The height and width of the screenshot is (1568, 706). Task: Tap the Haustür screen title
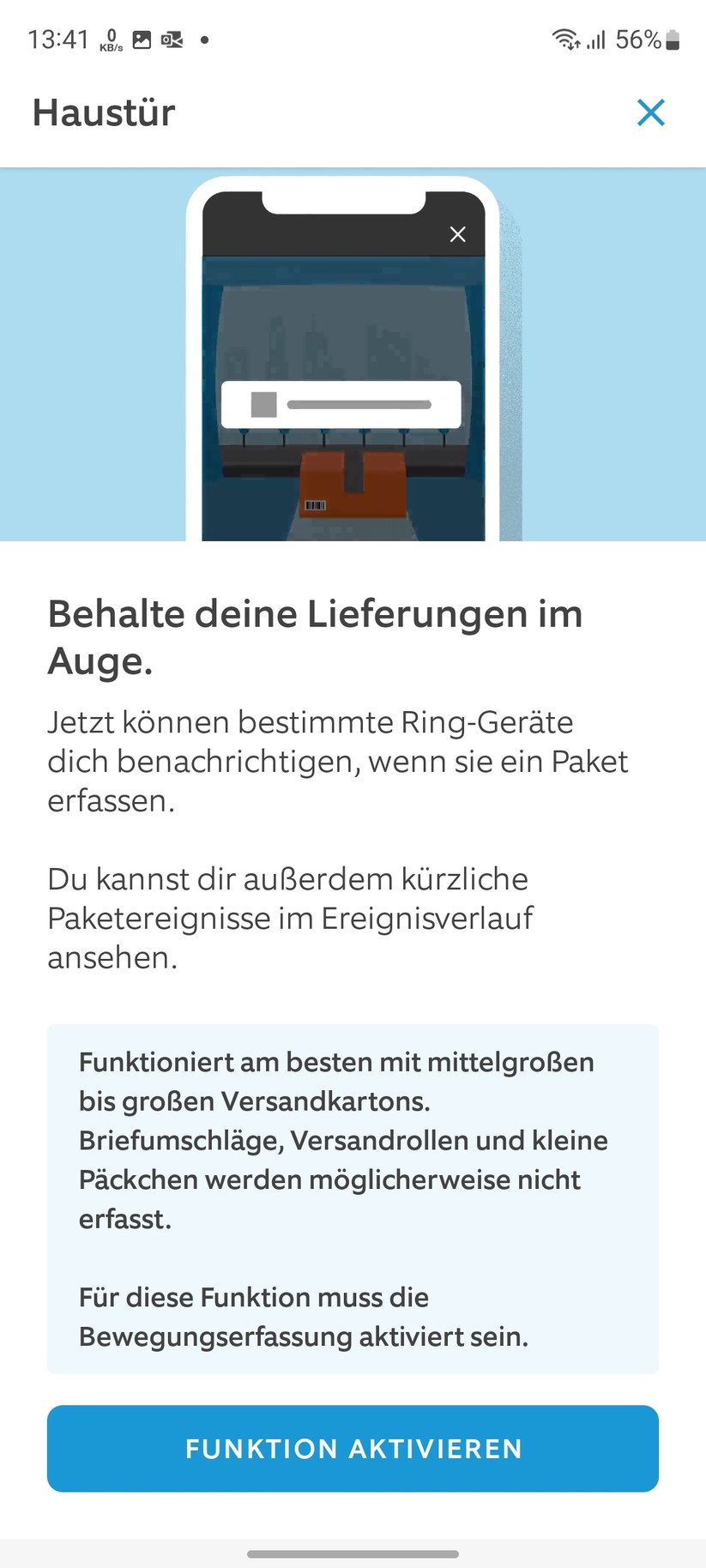click(103, 112)
